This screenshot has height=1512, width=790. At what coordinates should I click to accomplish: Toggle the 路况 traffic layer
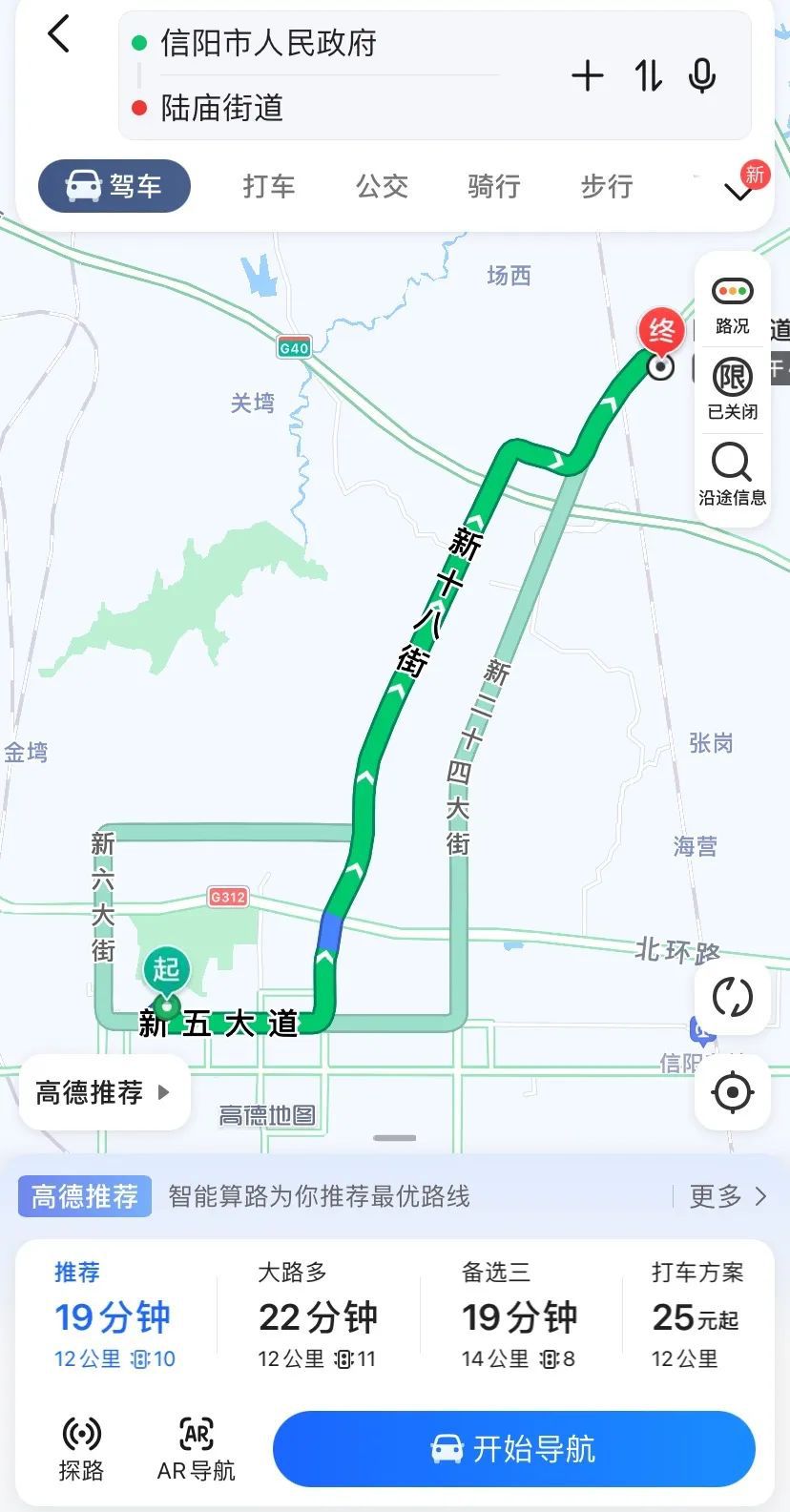(x=733, y=304)
